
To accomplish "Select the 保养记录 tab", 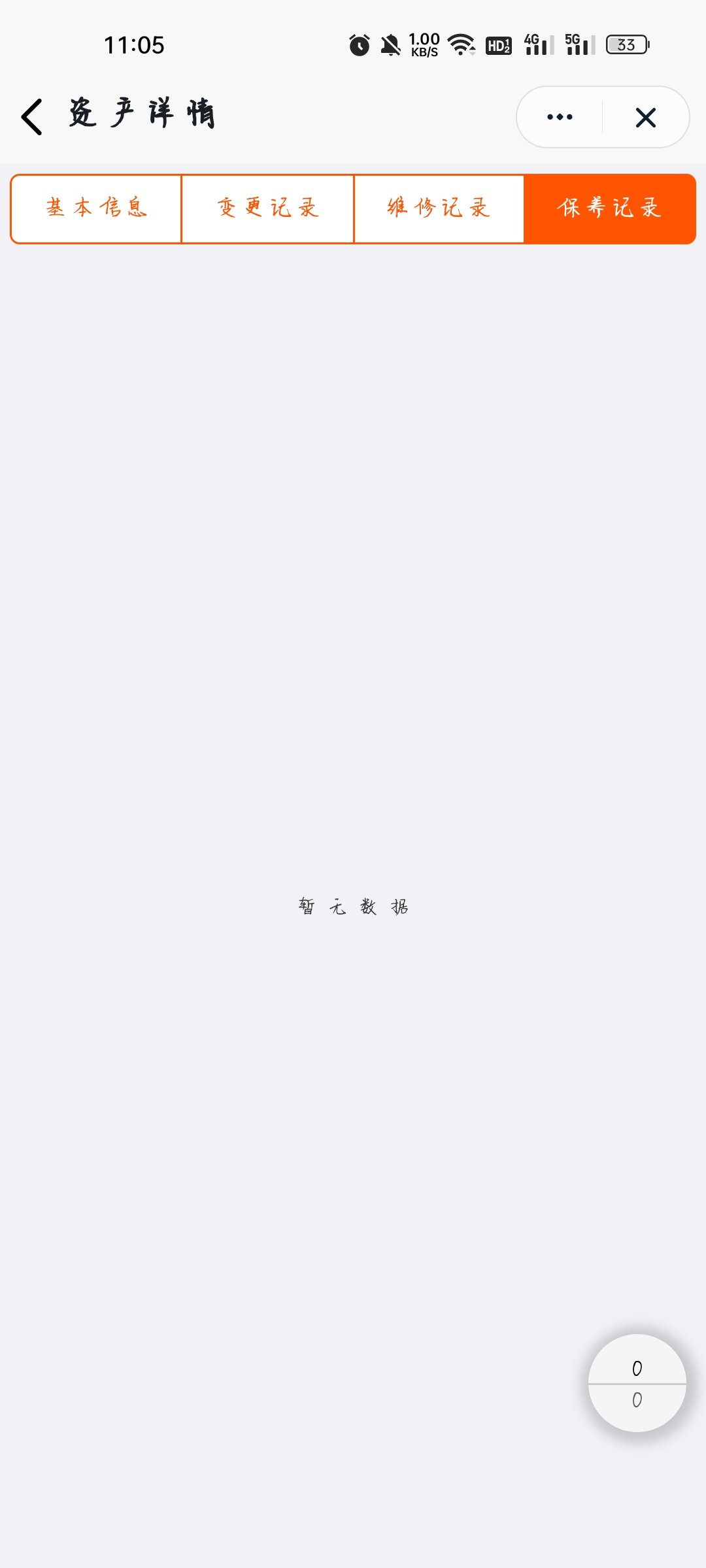I will [x=609, y=208].
